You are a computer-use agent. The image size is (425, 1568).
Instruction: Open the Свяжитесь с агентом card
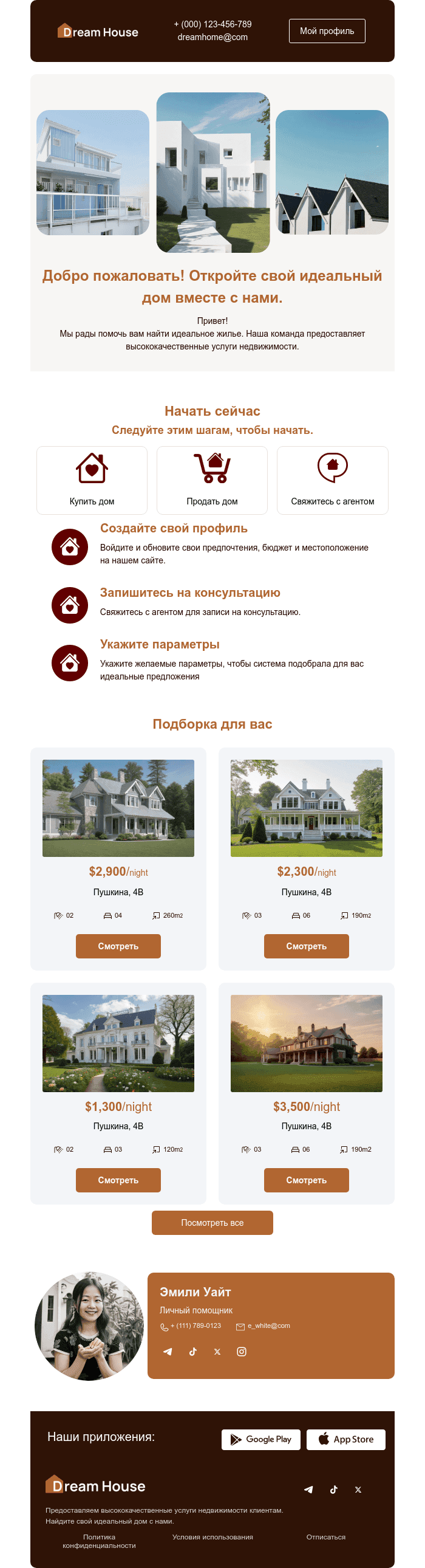pos(332,480)
